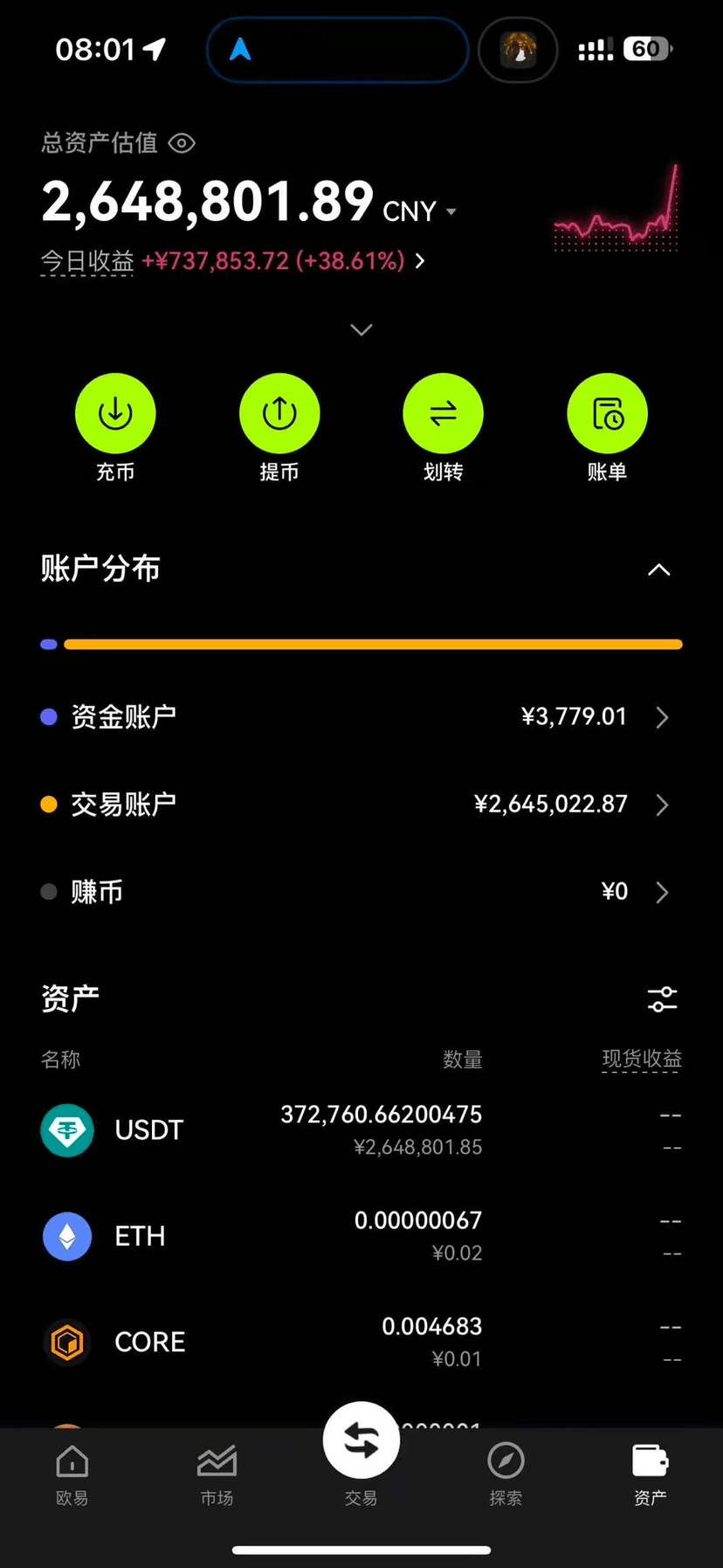Open 划转 transfer
Viewport: 723px width, 1568px height.
[x=443, y=414]
